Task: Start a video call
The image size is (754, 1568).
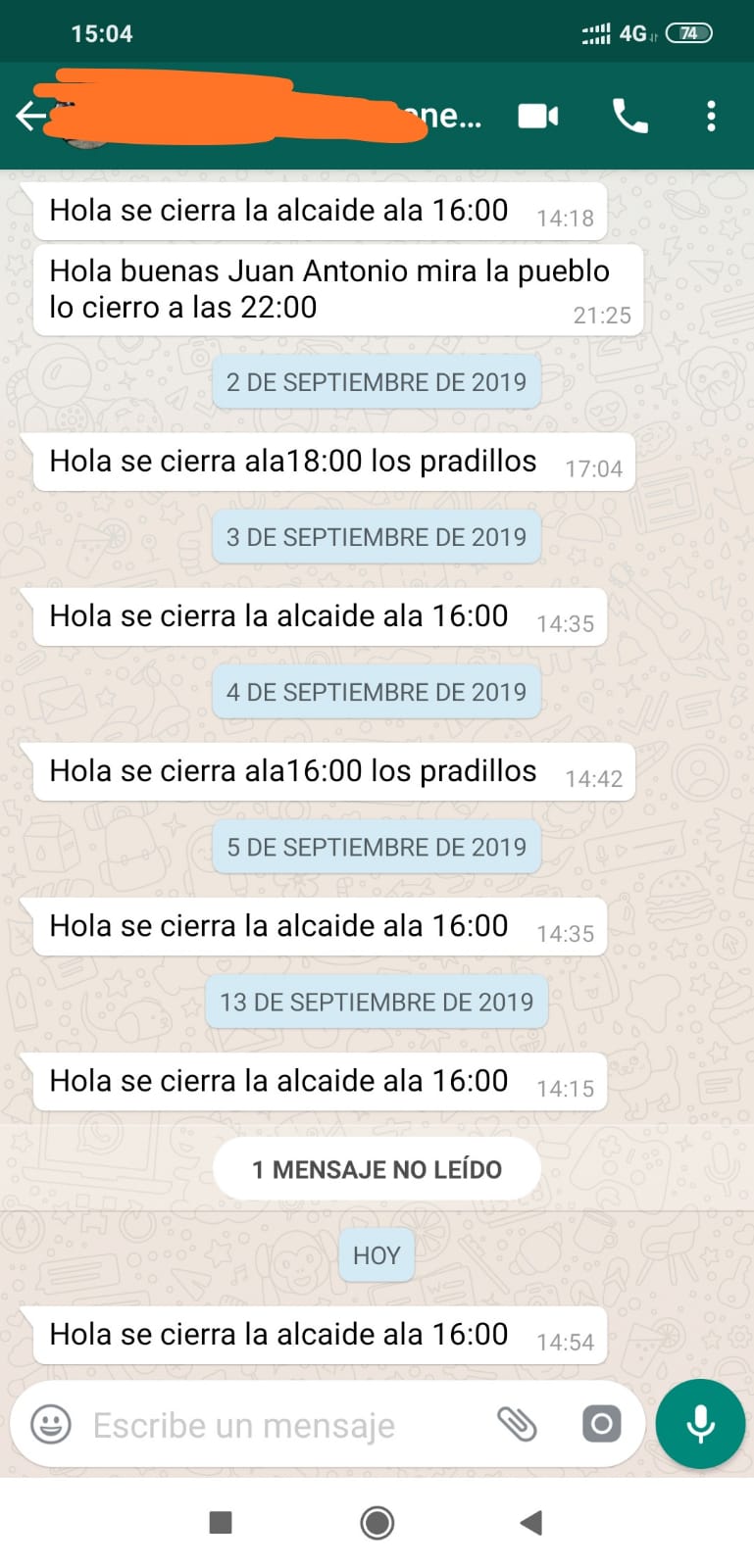Action: [538, 116]
